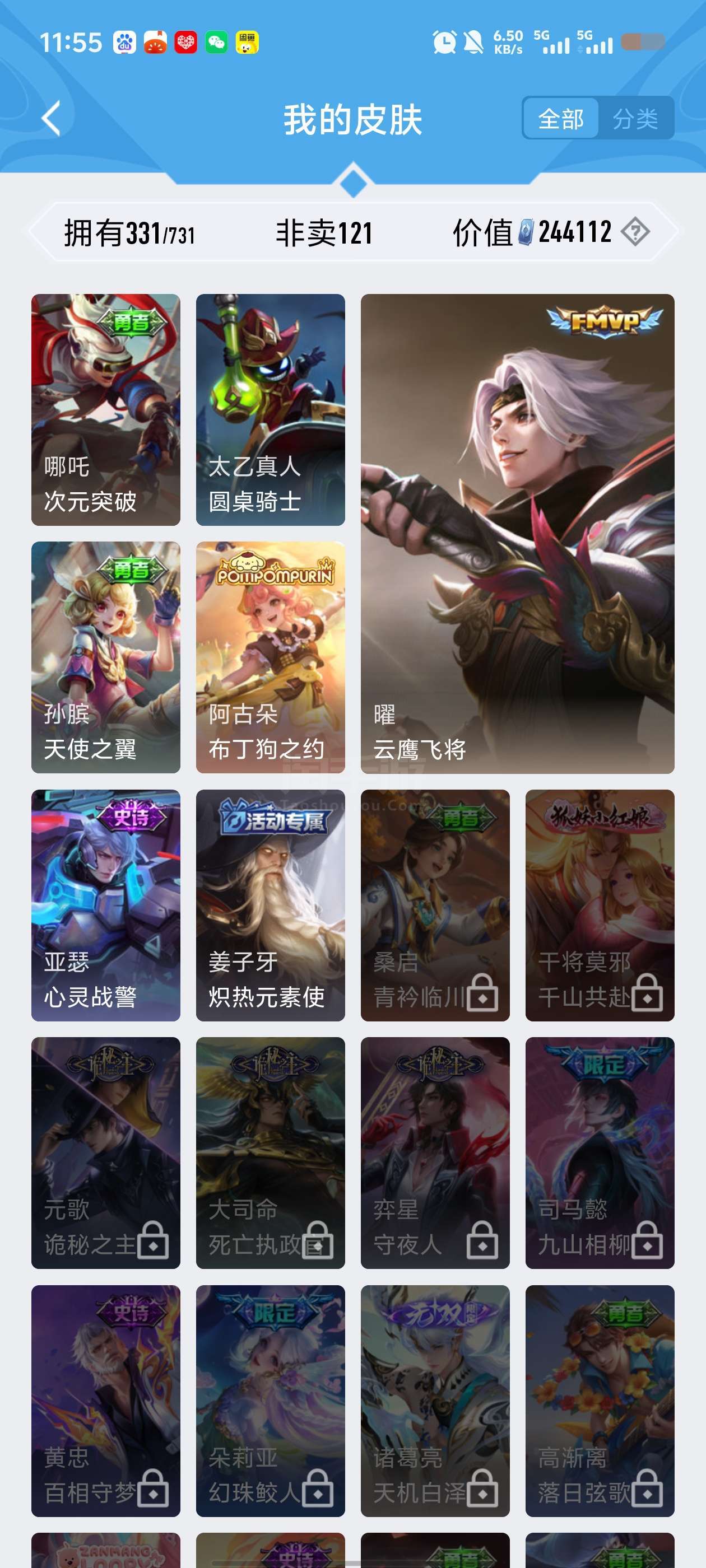
Task: Open the 姜子牙 炽热元素使 skin card
Action: tap(270, 904)
